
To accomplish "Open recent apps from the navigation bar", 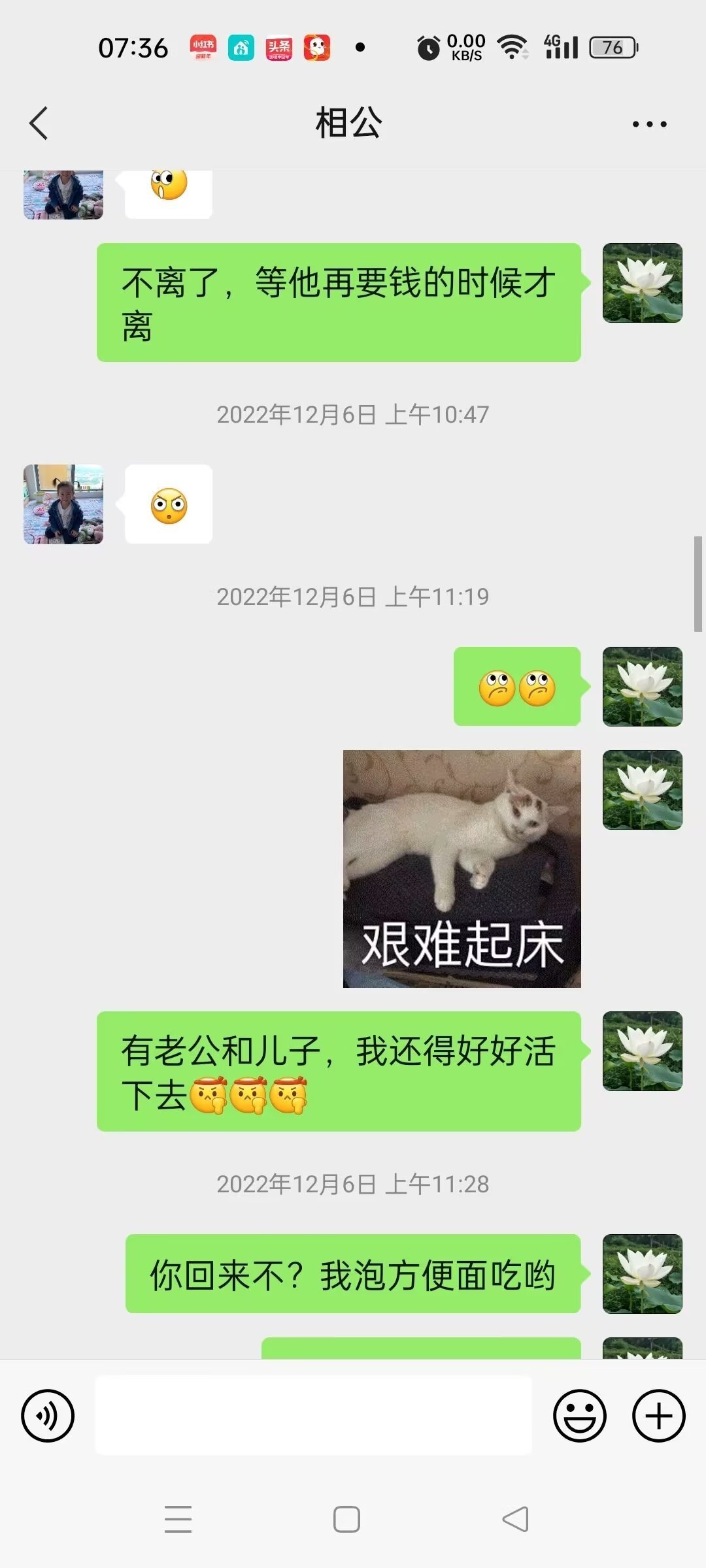I will [x=178, y=1519].
